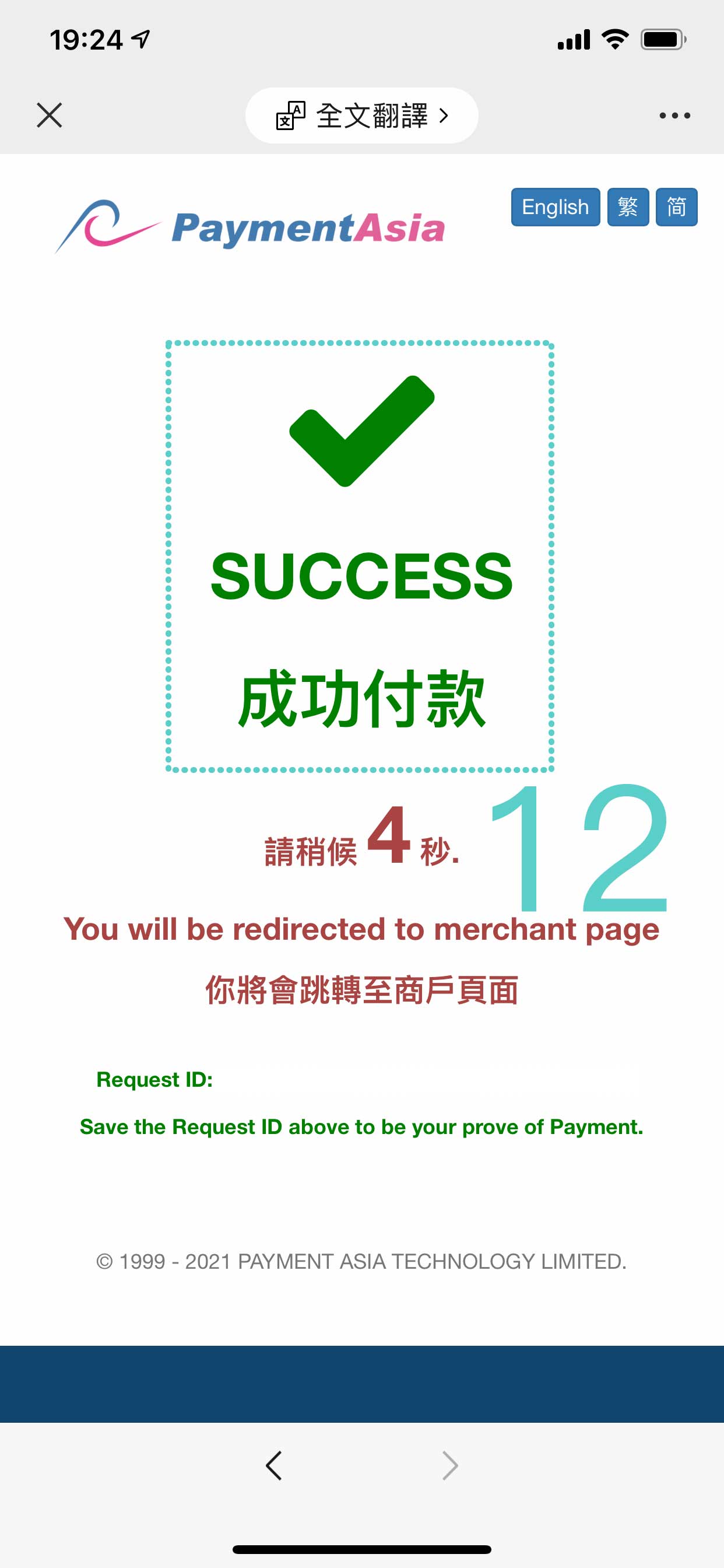Viewport: 724px width, 1568px height.
Task: Open the three-dot overflow menu
Action: point(674,116)
